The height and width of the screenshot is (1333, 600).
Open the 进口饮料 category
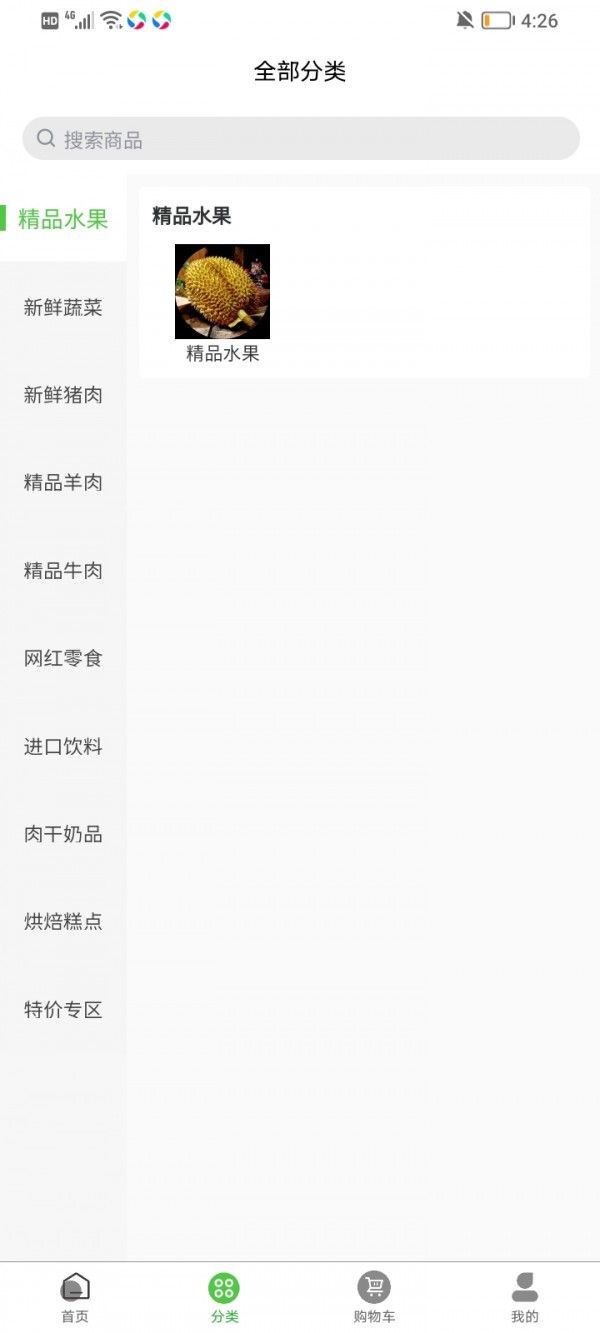click(x=63, y=747)
